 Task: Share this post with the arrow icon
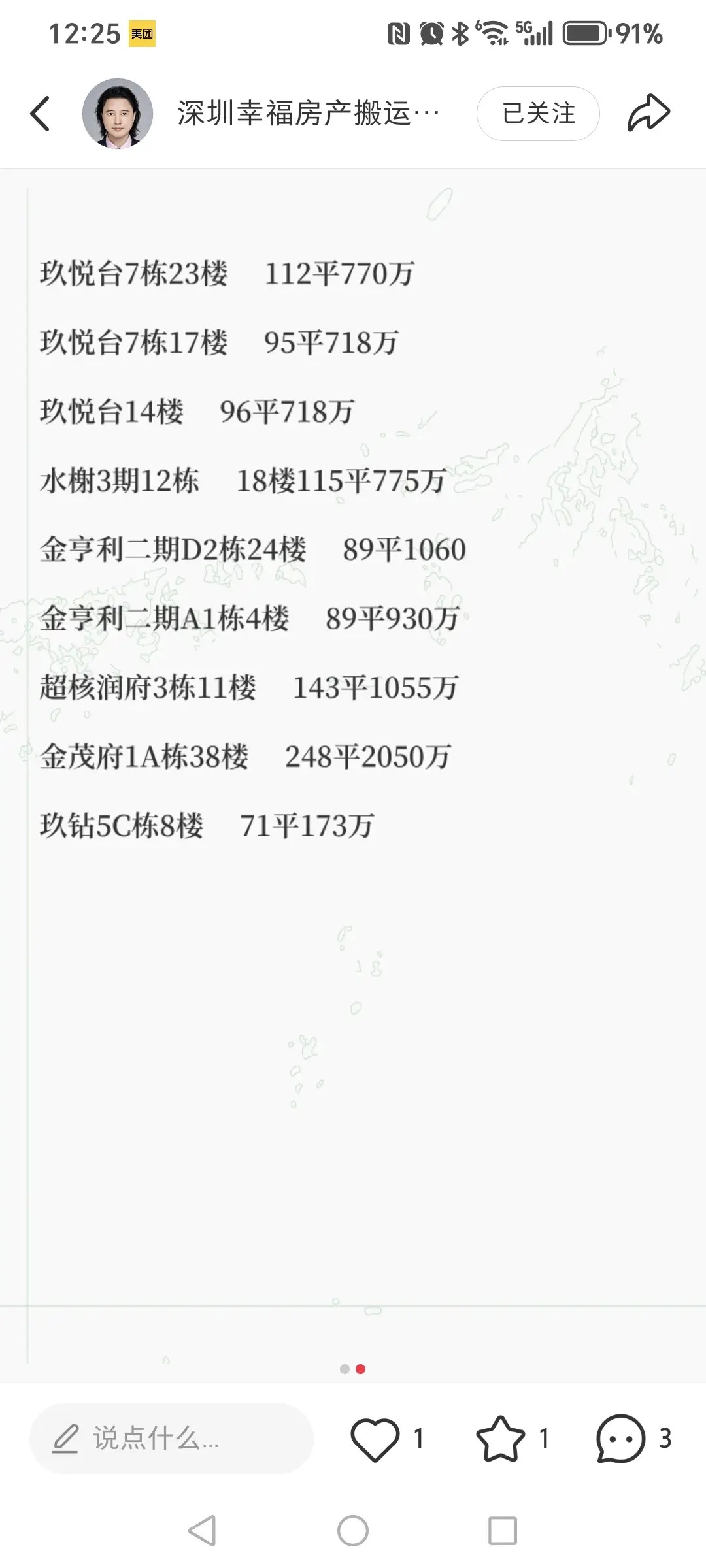[x=648, y=114]
